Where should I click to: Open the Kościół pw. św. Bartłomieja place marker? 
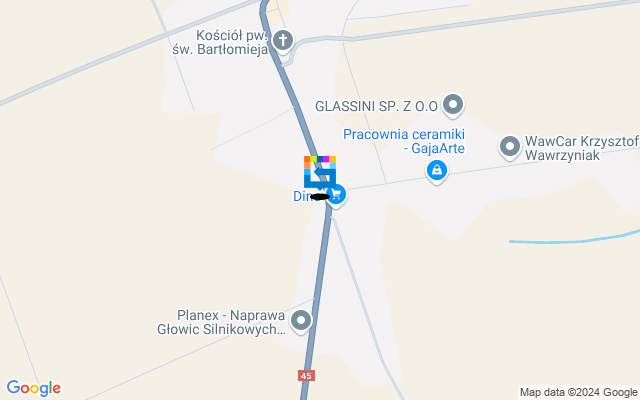284,41
